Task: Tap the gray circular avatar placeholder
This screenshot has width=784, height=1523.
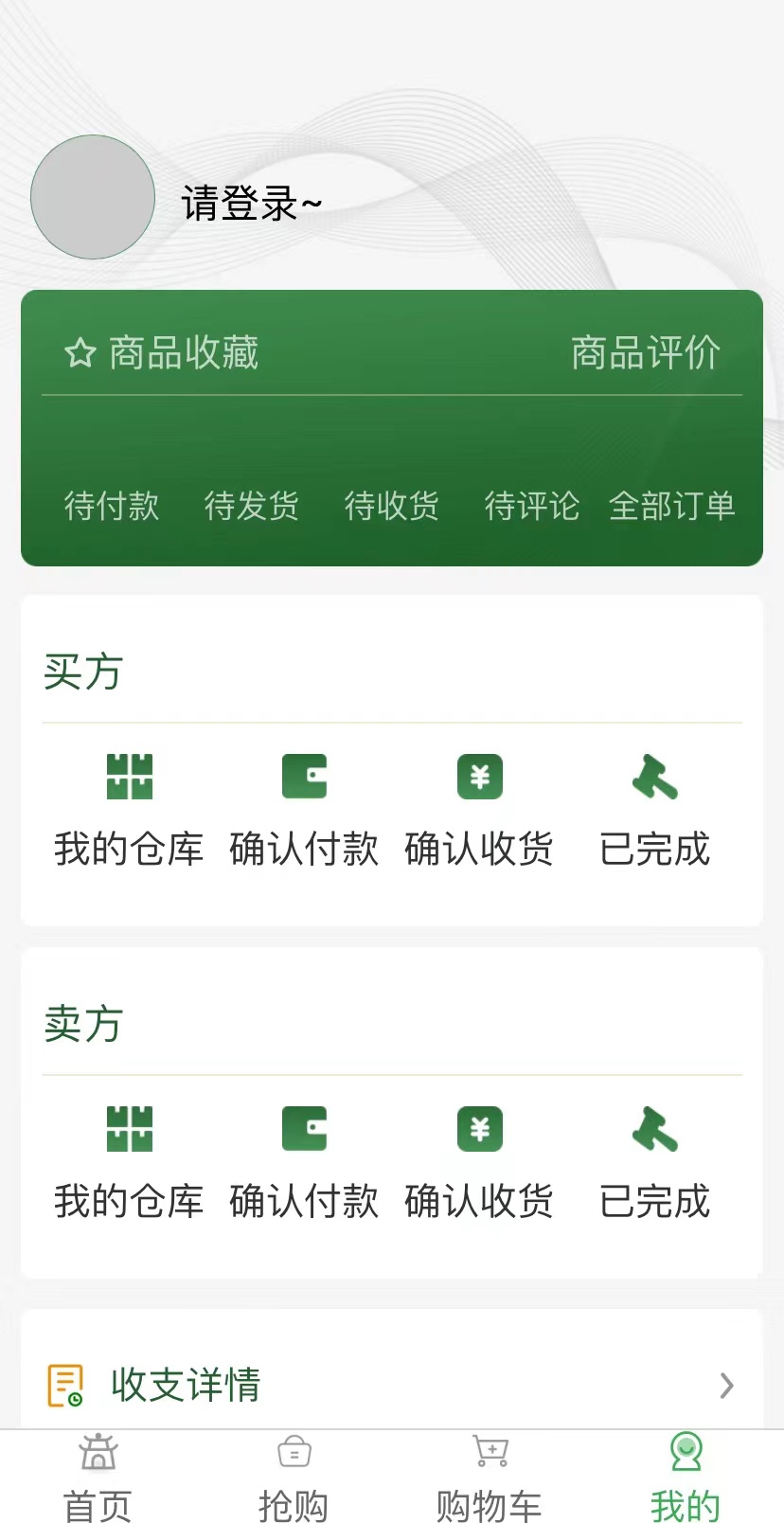Action: point(92,198)
